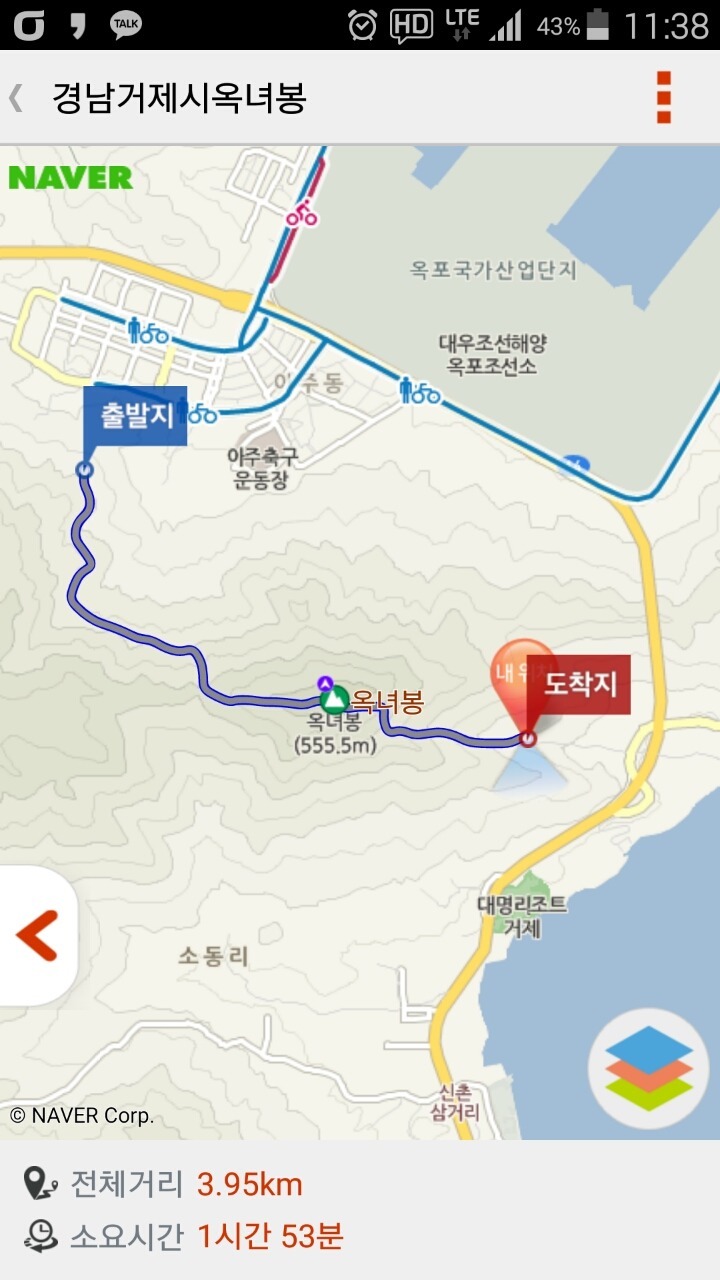Open the map layers button
The image size is (720, 1280).
[648, 1069]
